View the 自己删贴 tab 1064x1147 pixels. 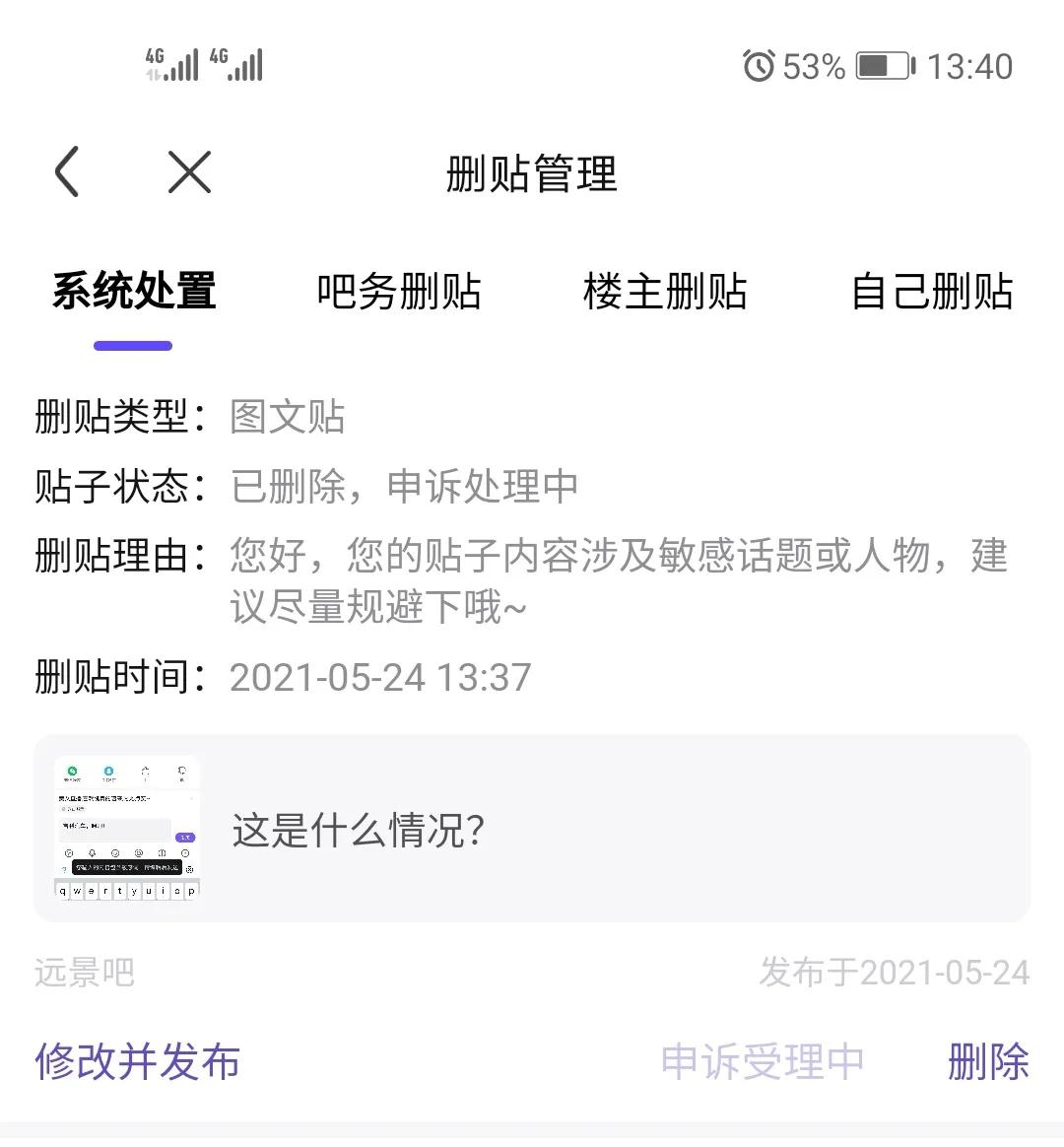(x=934, y=291)
